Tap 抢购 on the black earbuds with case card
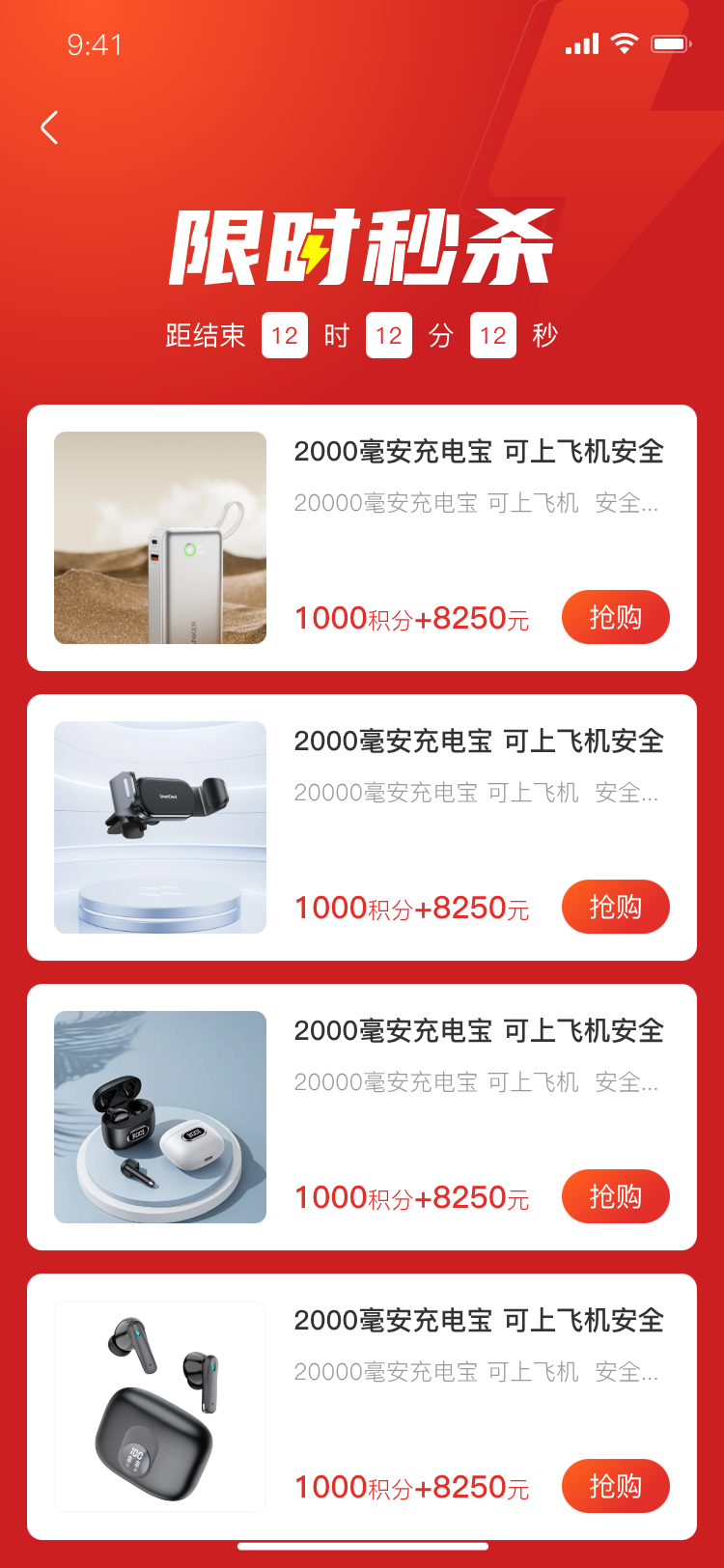The image size is (724, 1568). click(x=615, y=1486)
